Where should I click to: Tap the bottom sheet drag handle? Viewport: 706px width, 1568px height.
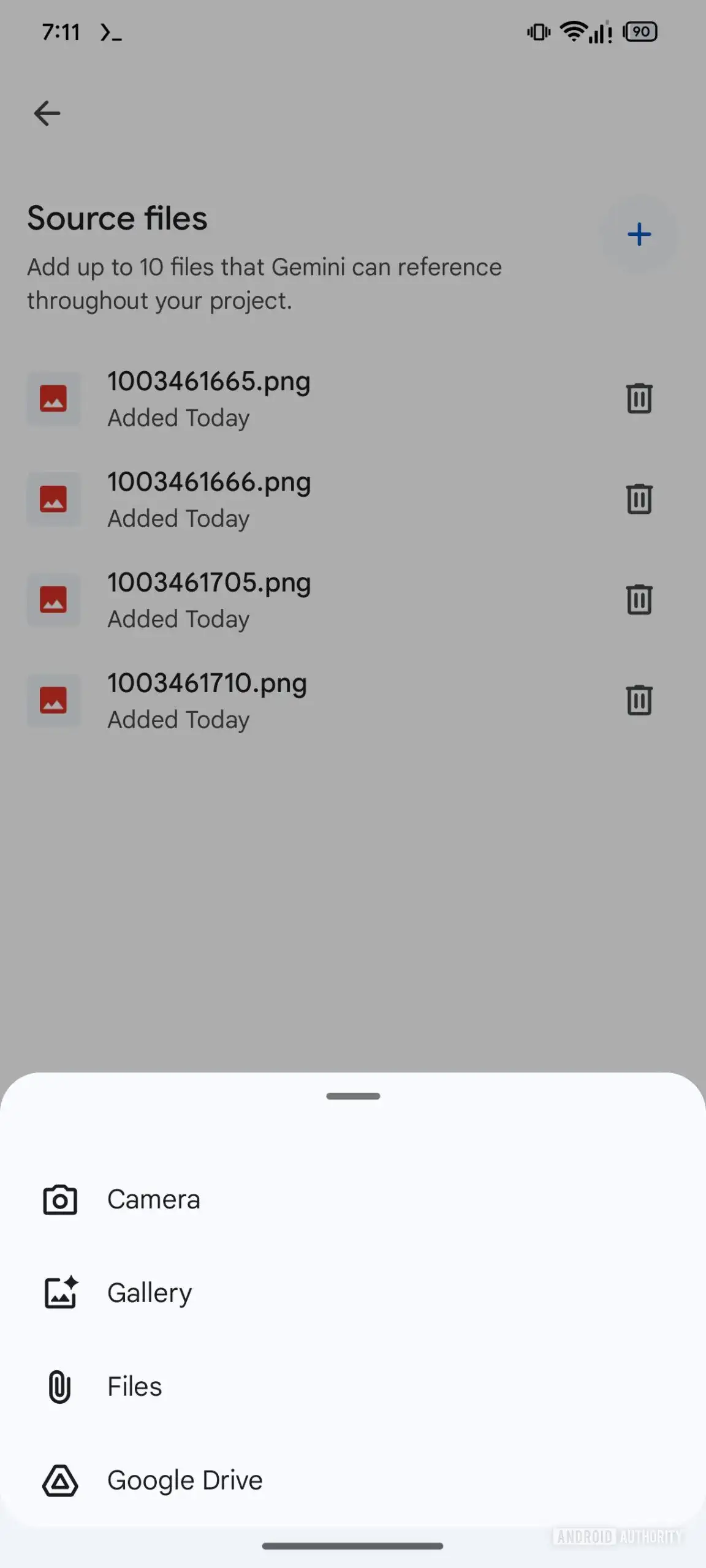(353, 1096)
